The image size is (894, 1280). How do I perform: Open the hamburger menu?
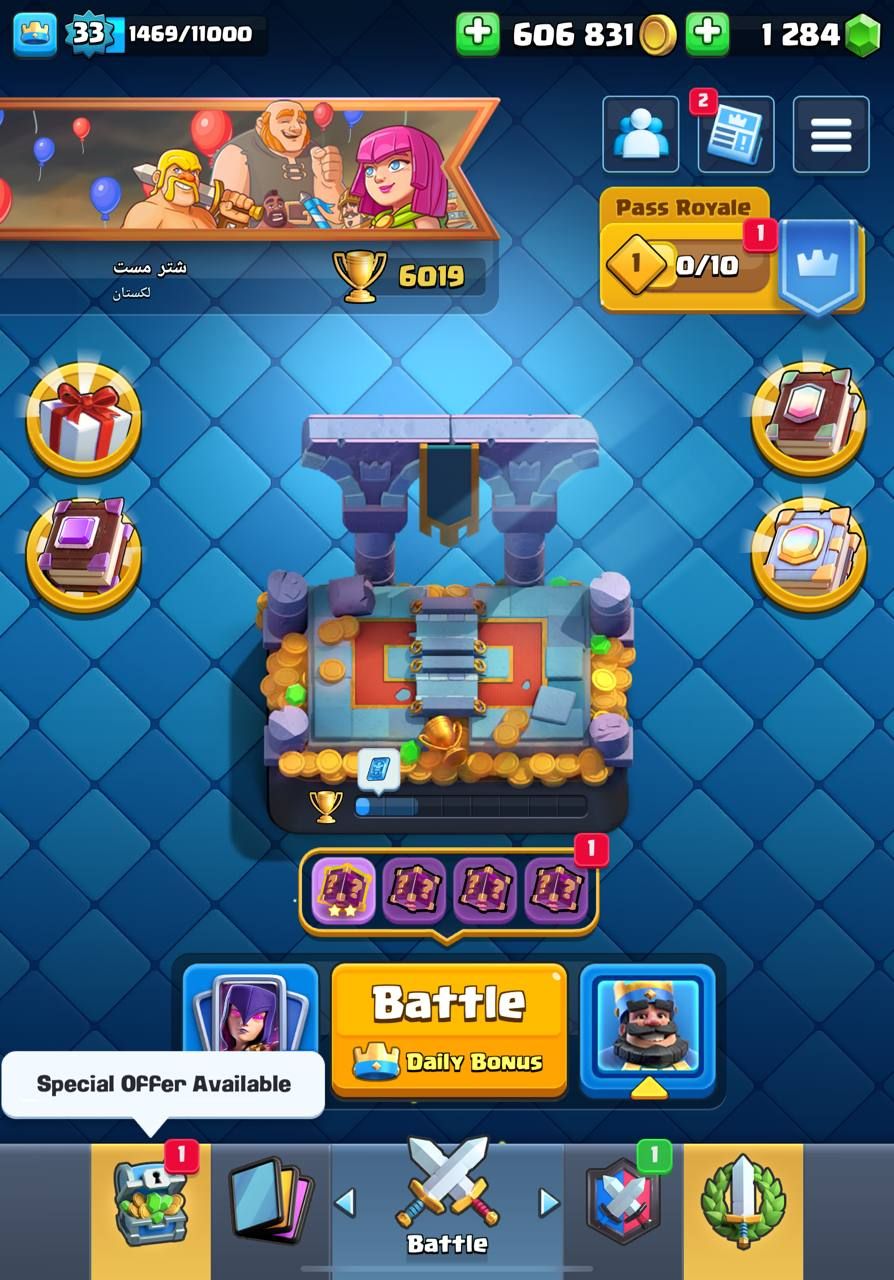click(830, 135)
